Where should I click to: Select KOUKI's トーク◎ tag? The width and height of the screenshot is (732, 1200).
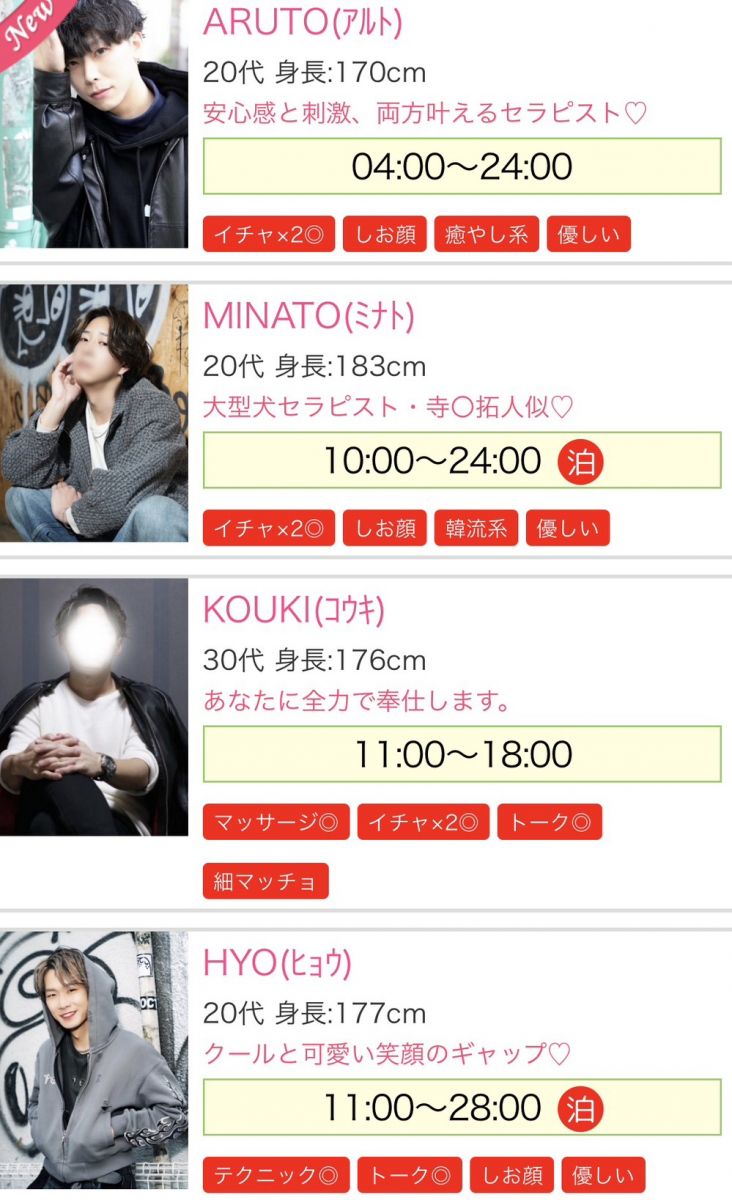click(549, 822)
